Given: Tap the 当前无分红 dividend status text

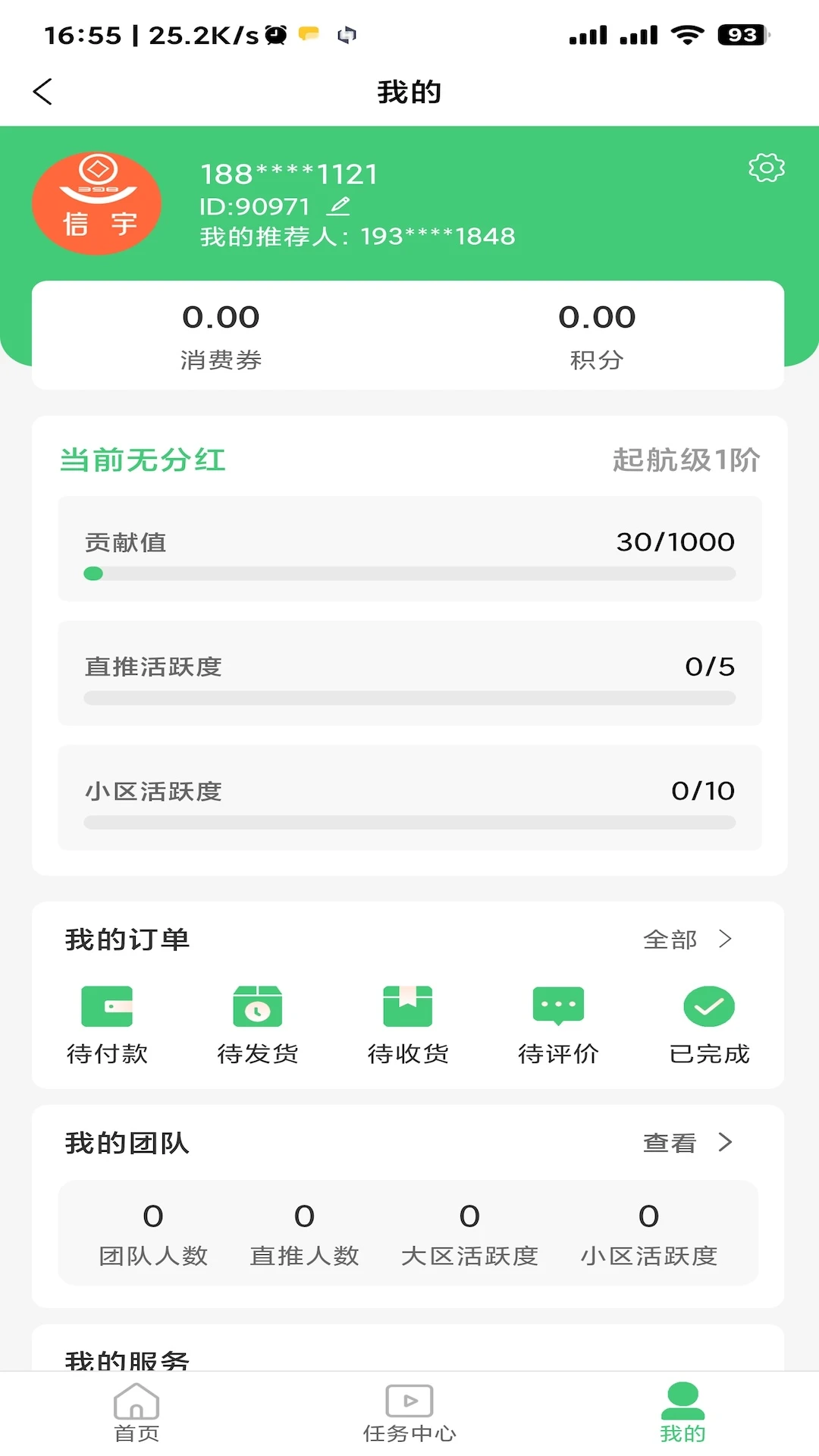Looking at the screenshot, I should [143, 459].
